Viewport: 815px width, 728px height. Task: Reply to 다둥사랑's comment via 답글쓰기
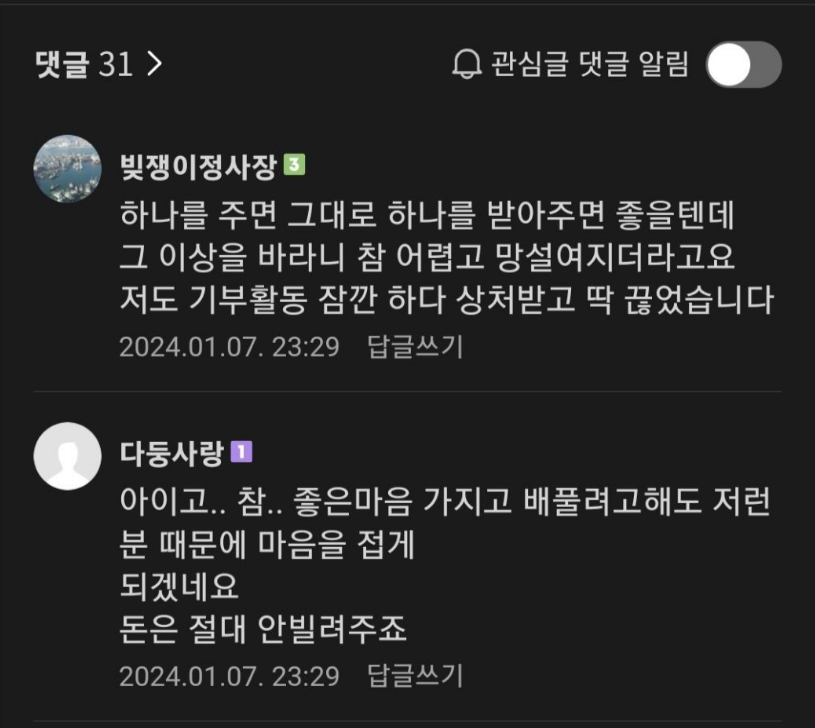coord(415,675)
